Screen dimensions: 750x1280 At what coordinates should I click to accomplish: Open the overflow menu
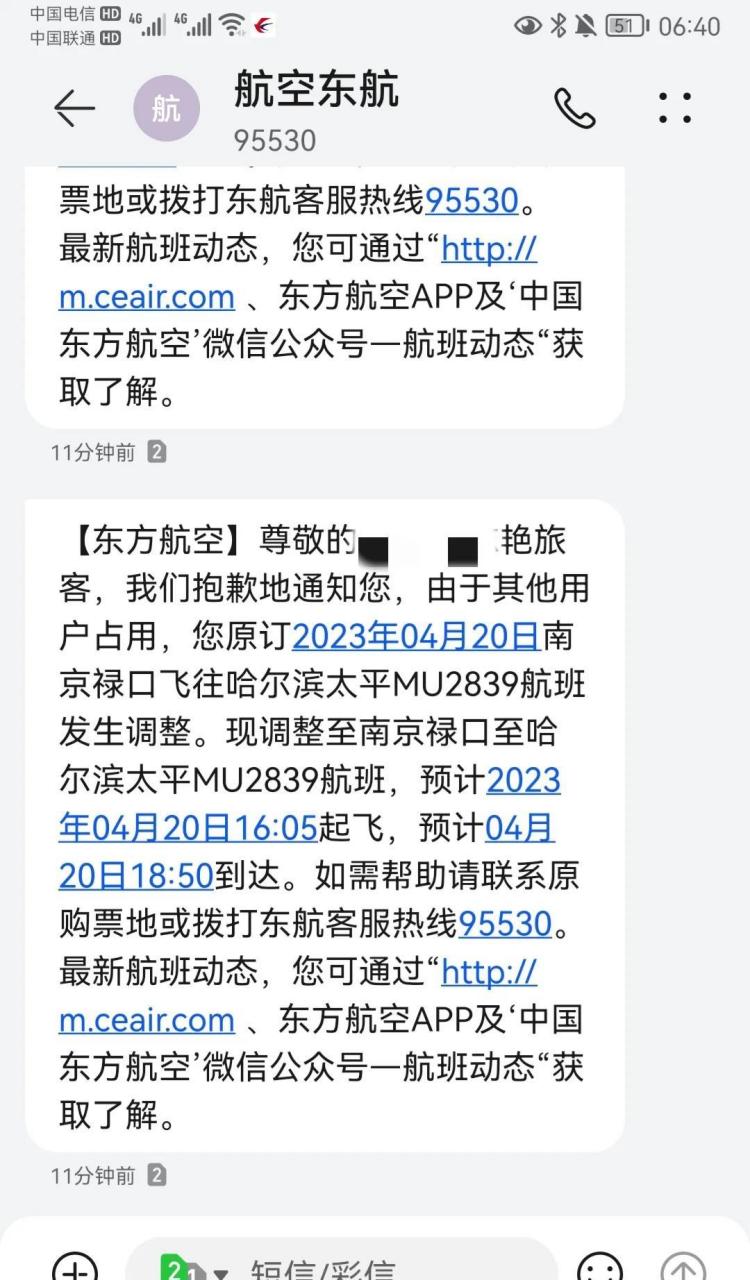pyautogui.click(x=675, y=108)
